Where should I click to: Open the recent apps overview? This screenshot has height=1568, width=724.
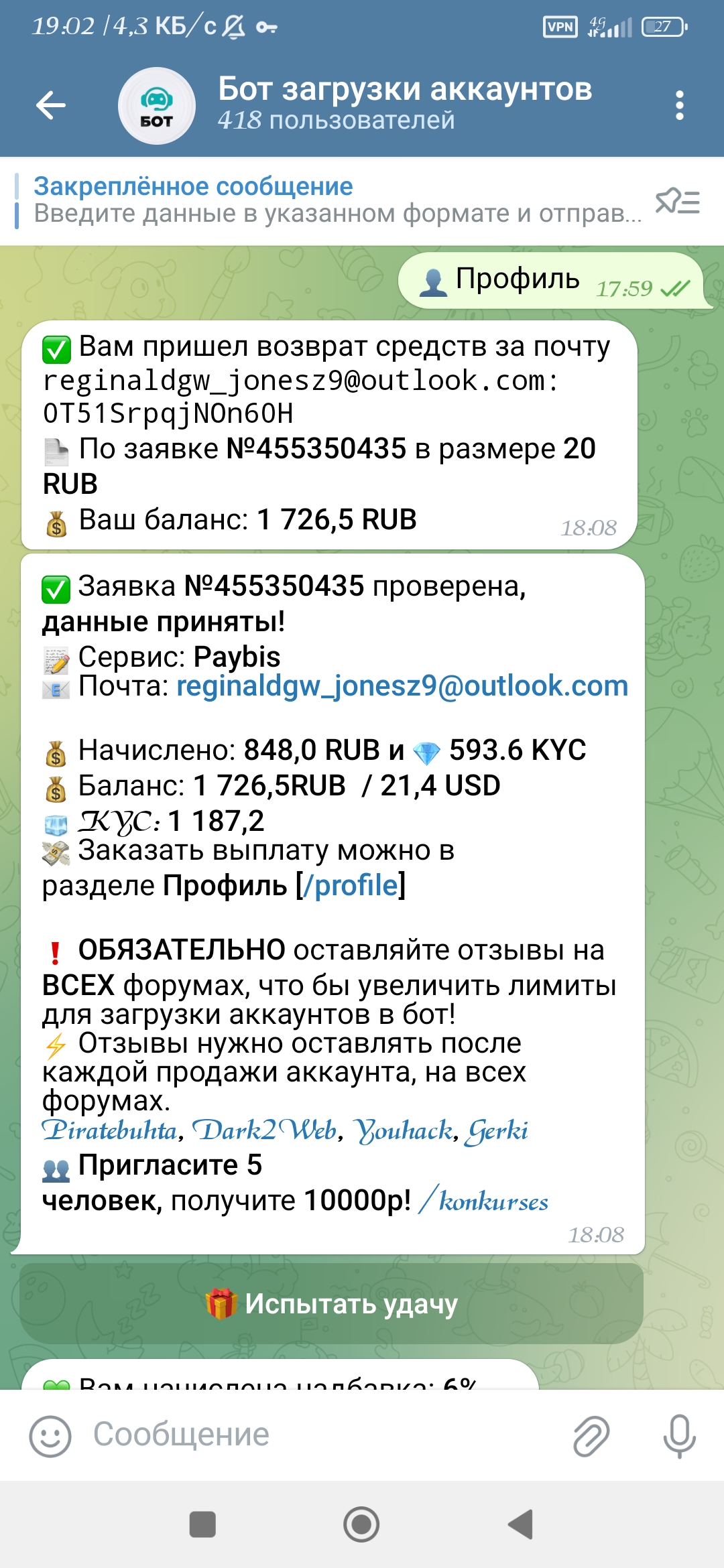[x=202, y=1524]
